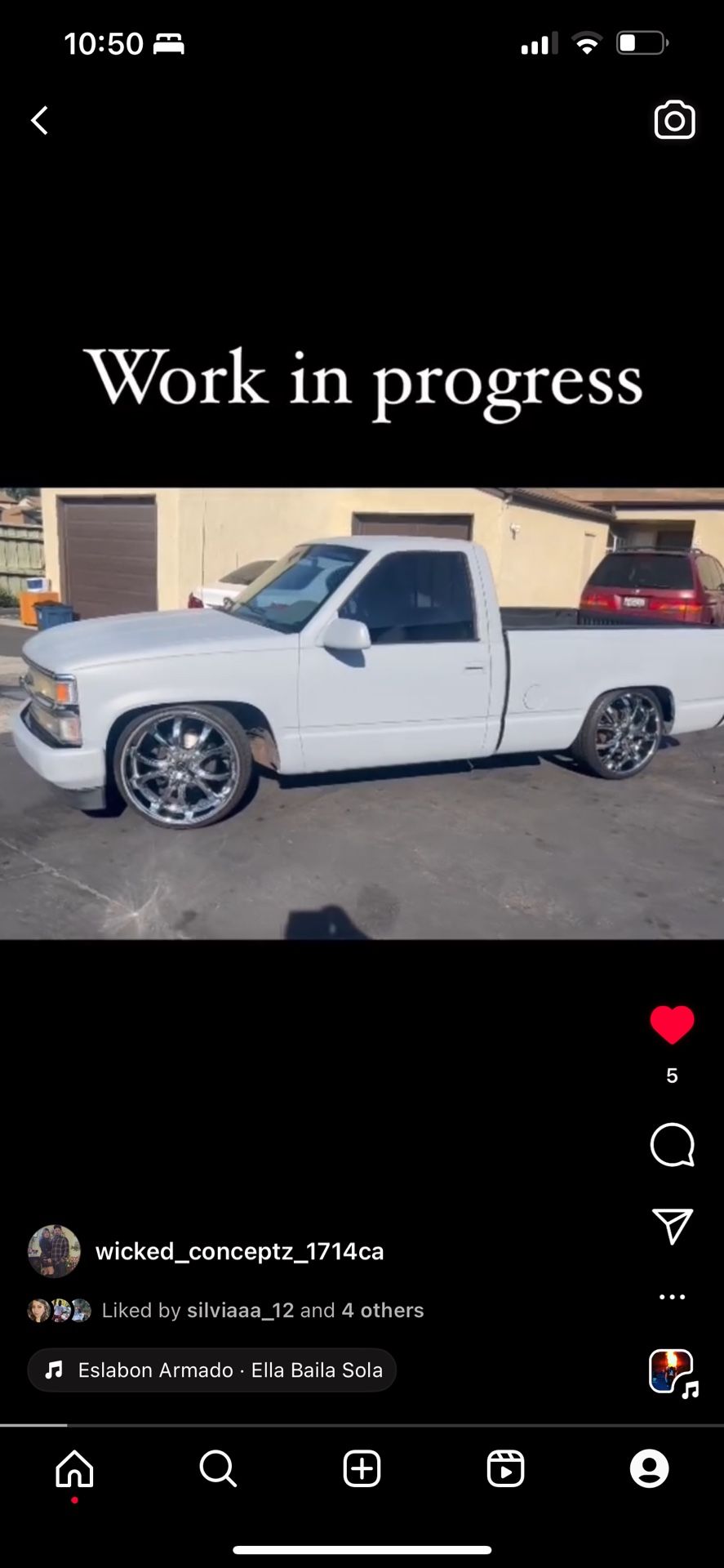Switch to Reels via bottom navigation
Viewport: 724px width, 1568px height.
(x=505, y=1470)
